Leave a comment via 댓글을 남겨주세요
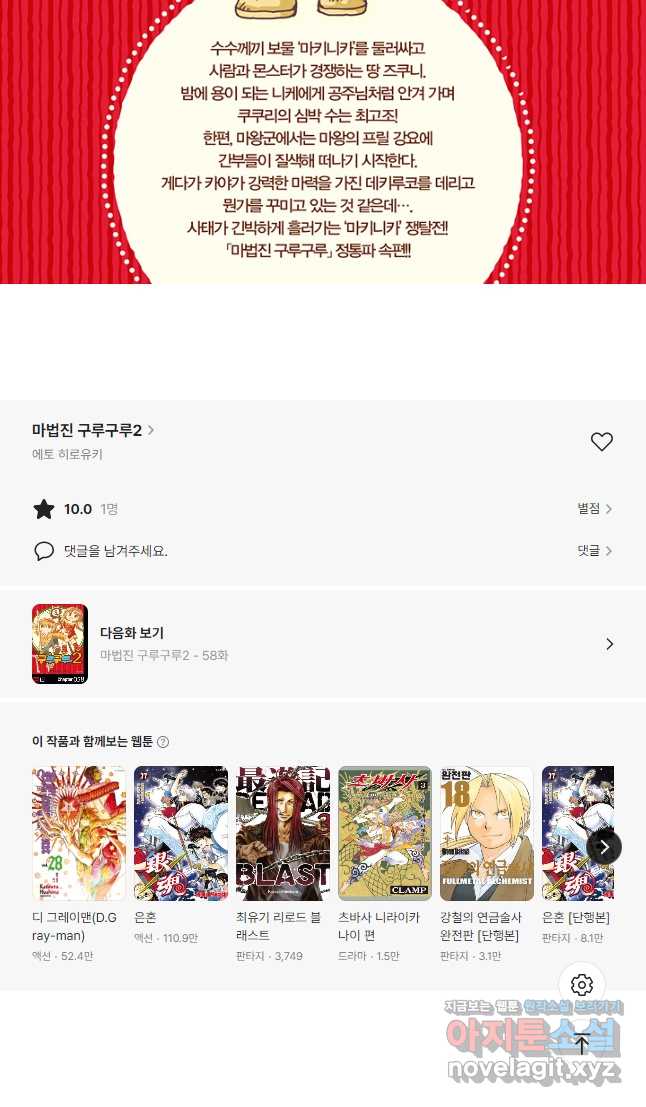The height and width of the screenshot is (1107, 646). pos(115,551)
